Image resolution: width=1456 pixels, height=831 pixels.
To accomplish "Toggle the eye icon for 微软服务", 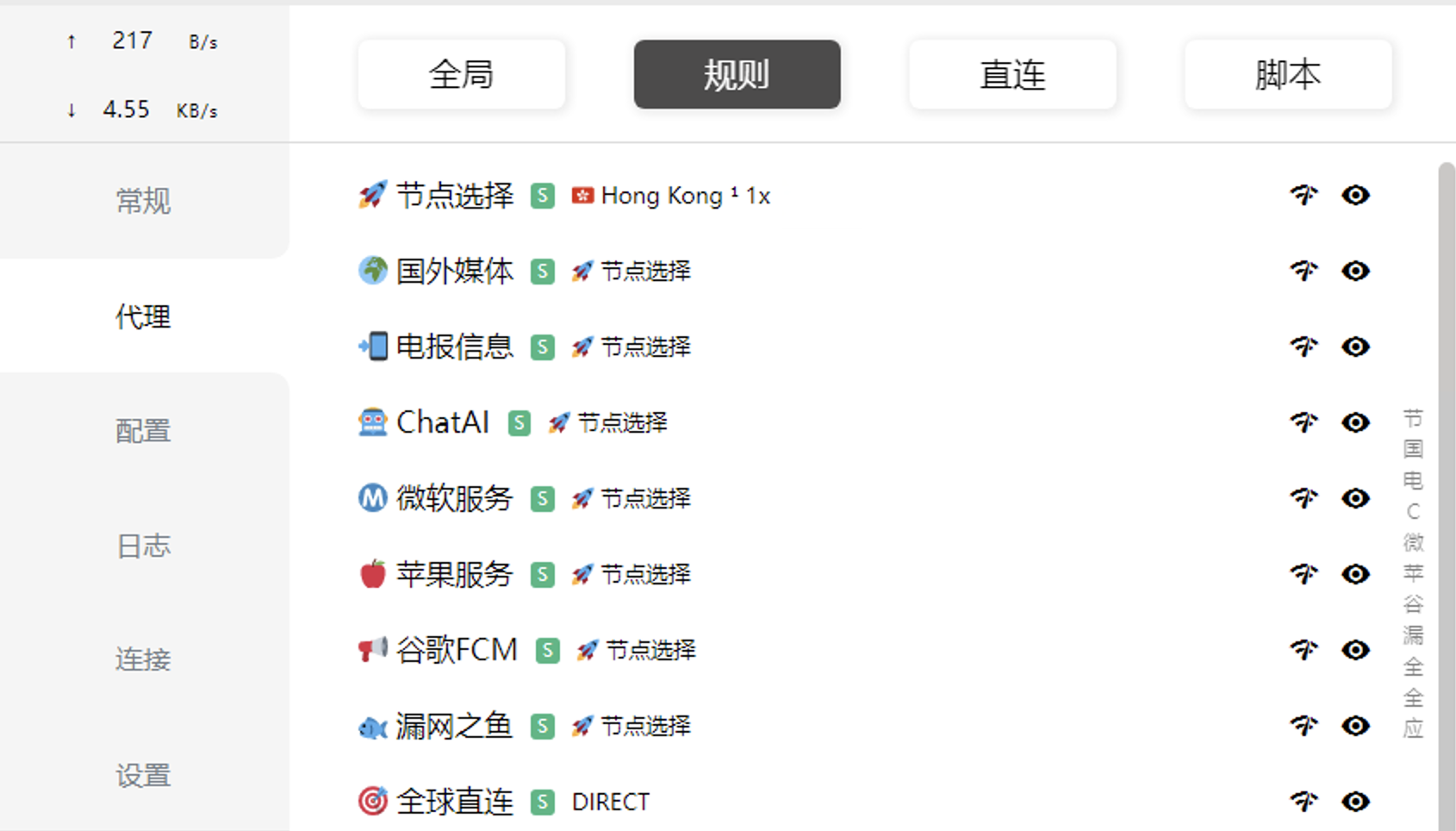I will coord(1355,498).
